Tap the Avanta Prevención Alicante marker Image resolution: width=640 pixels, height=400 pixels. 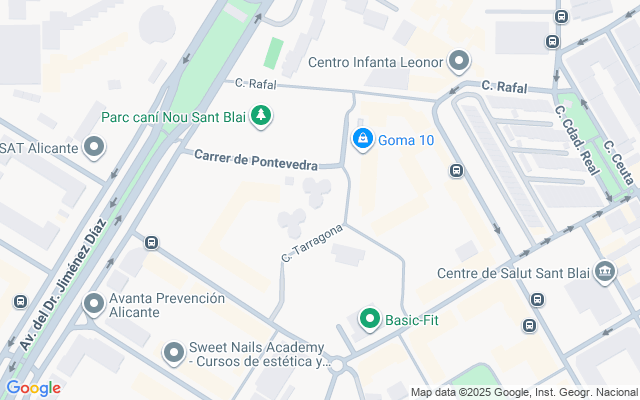tap(94, 303)
